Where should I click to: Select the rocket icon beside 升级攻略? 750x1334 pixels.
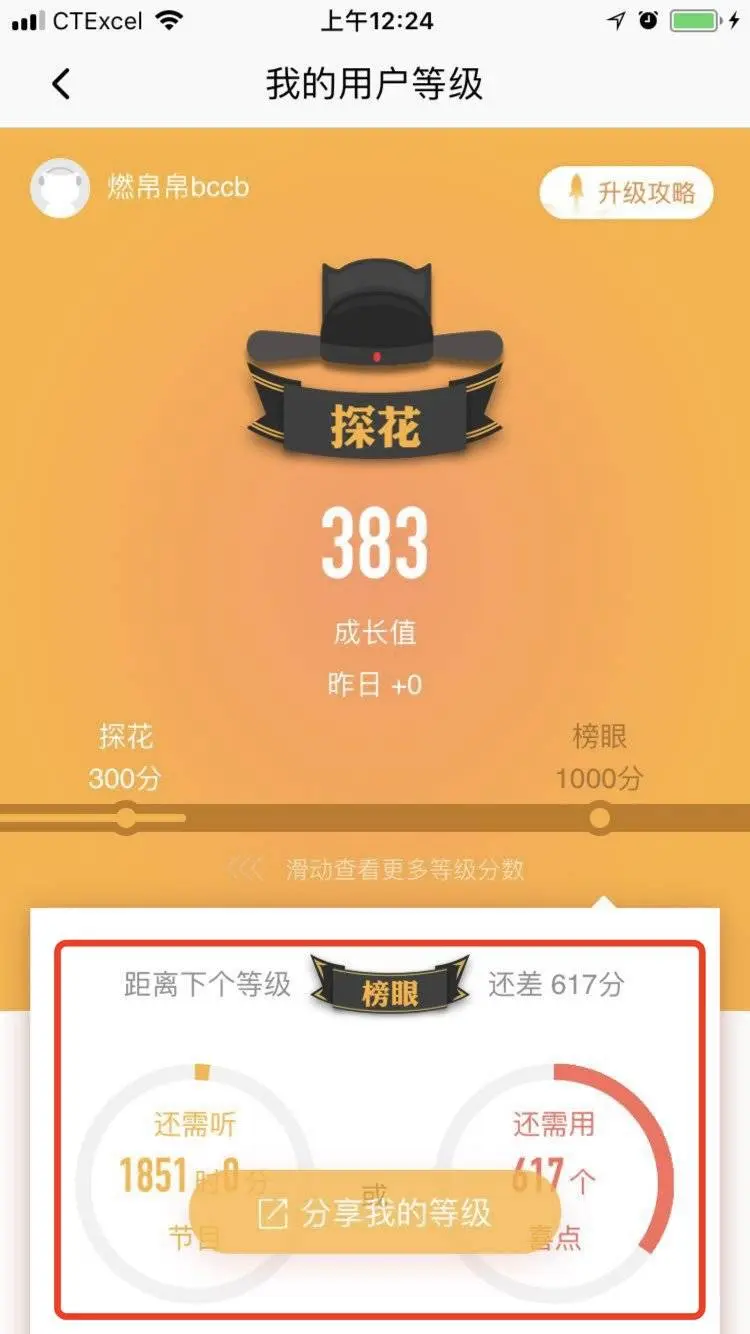578,191
